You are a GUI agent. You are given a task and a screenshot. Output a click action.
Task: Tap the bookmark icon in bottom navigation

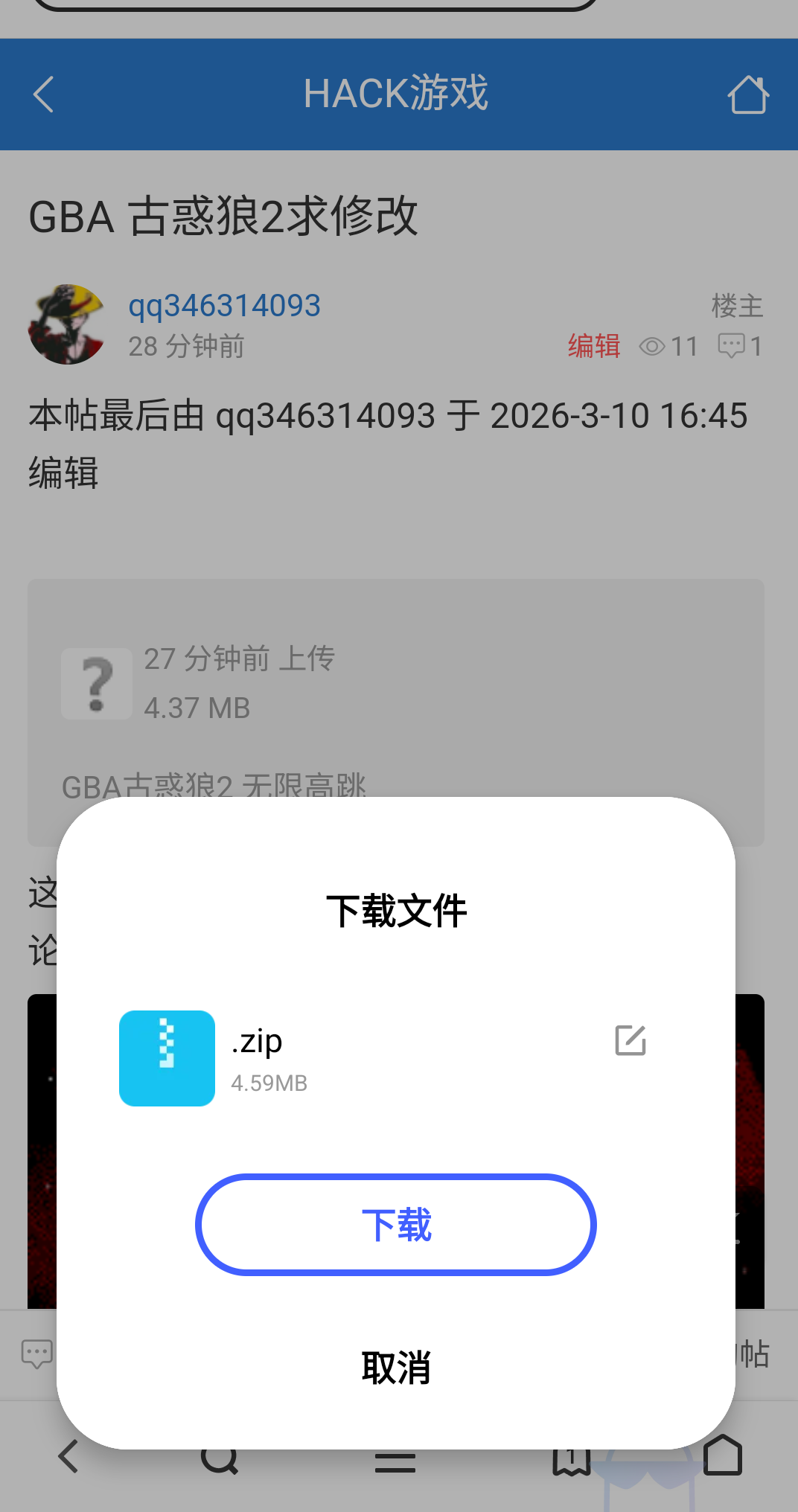(569, 1458)
